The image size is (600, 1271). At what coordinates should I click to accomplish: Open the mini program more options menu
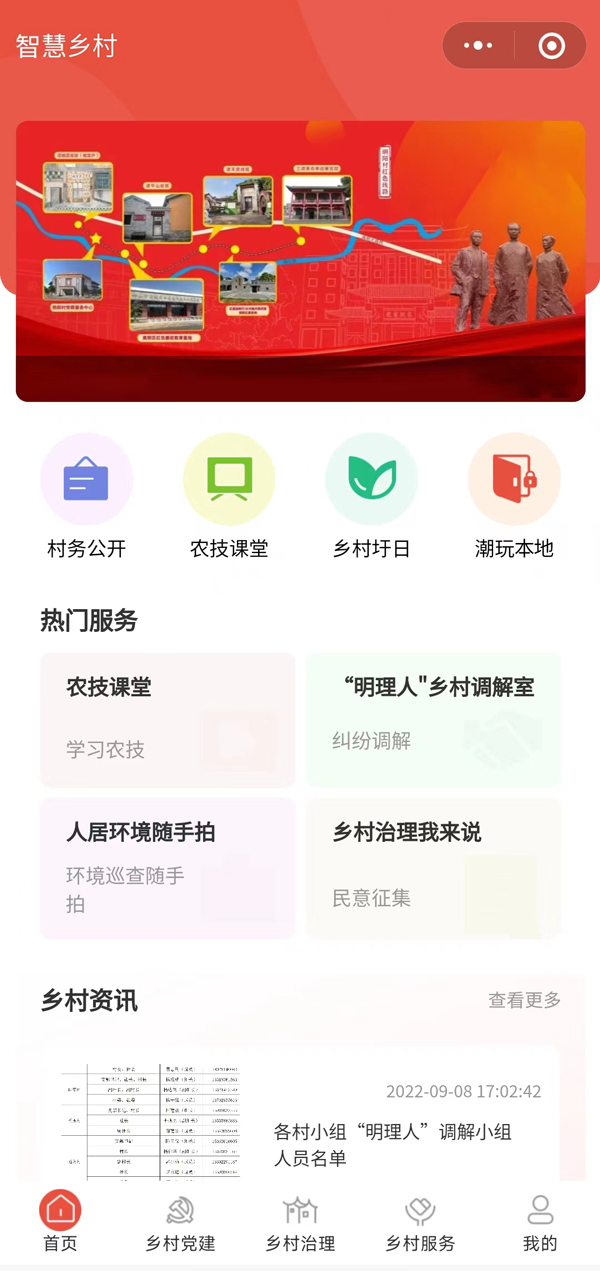click(479, 46)
